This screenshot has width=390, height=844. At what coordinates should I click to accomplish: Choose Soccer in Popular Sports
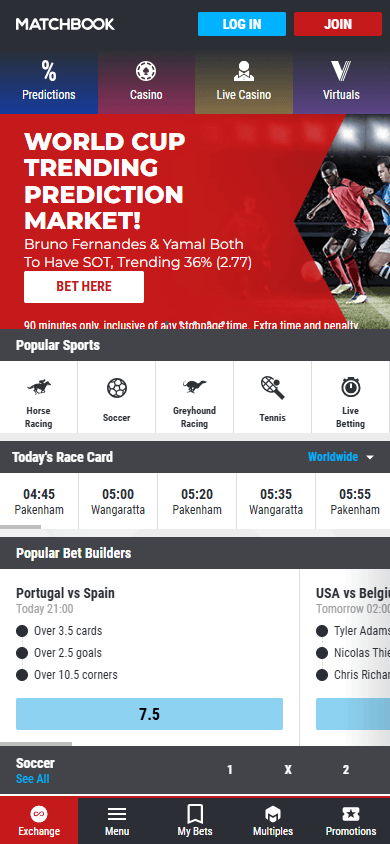click(117, 397)
